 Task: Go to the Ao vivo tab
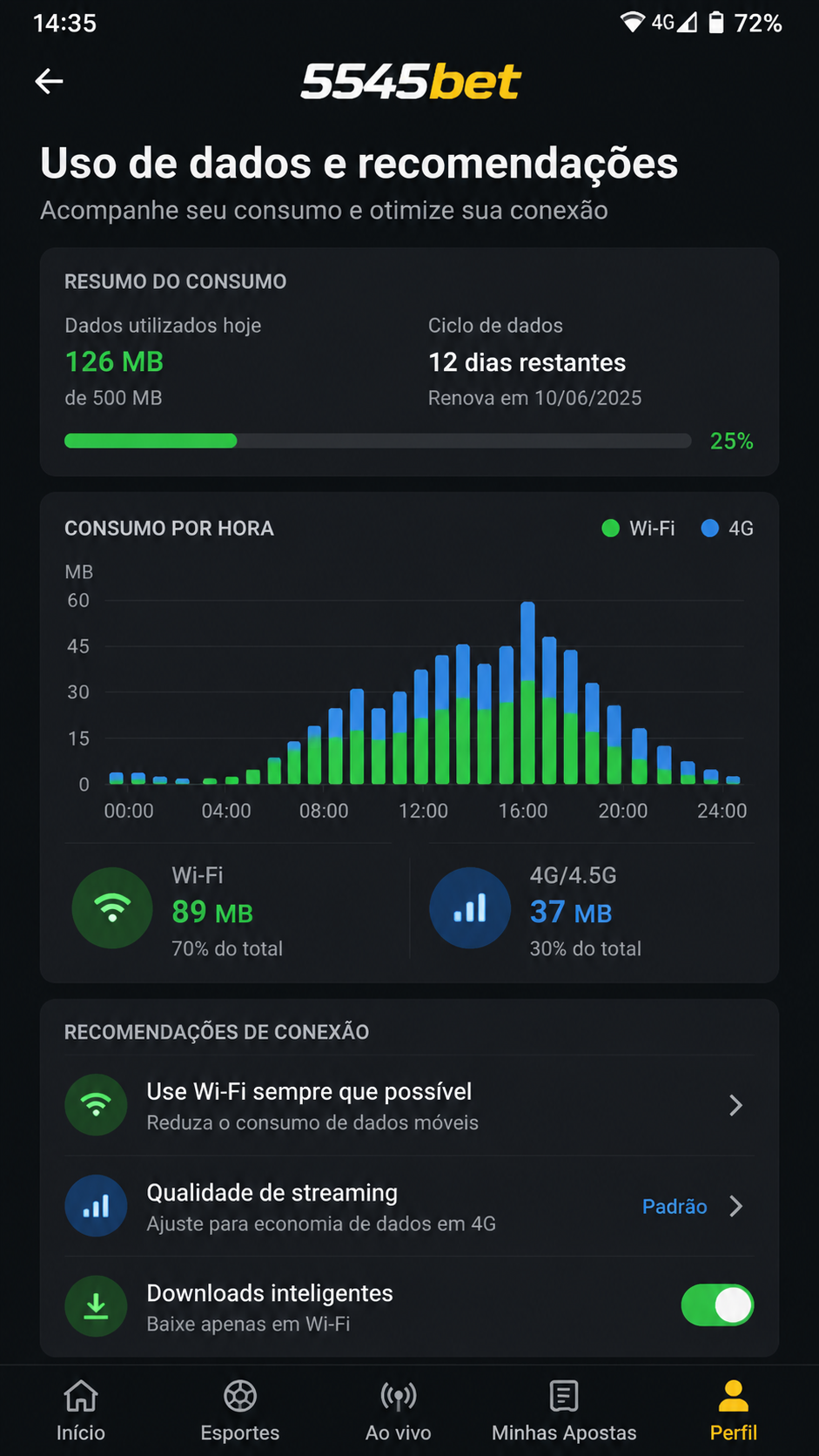coord(399,1411)
